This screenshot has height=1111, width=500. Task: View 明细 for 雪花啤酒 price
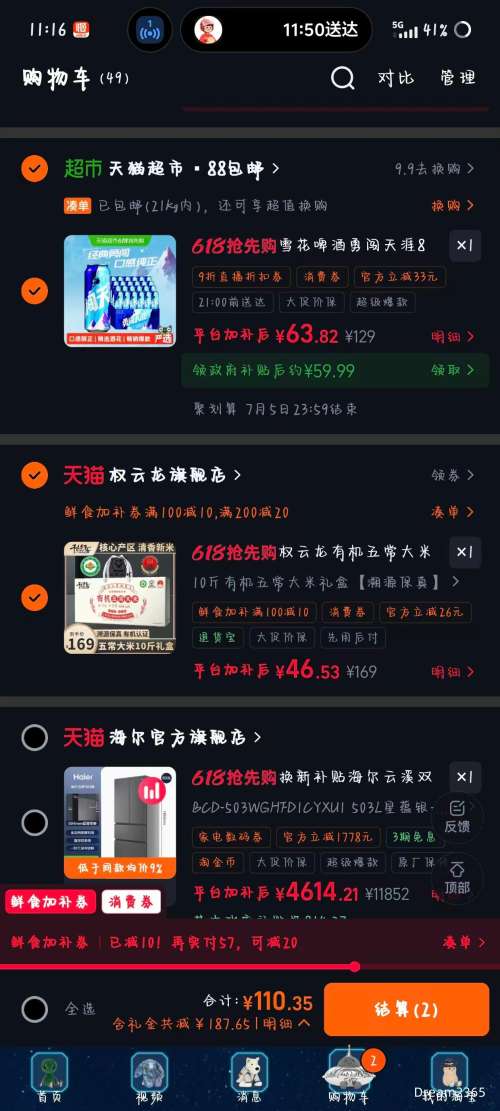453,336
